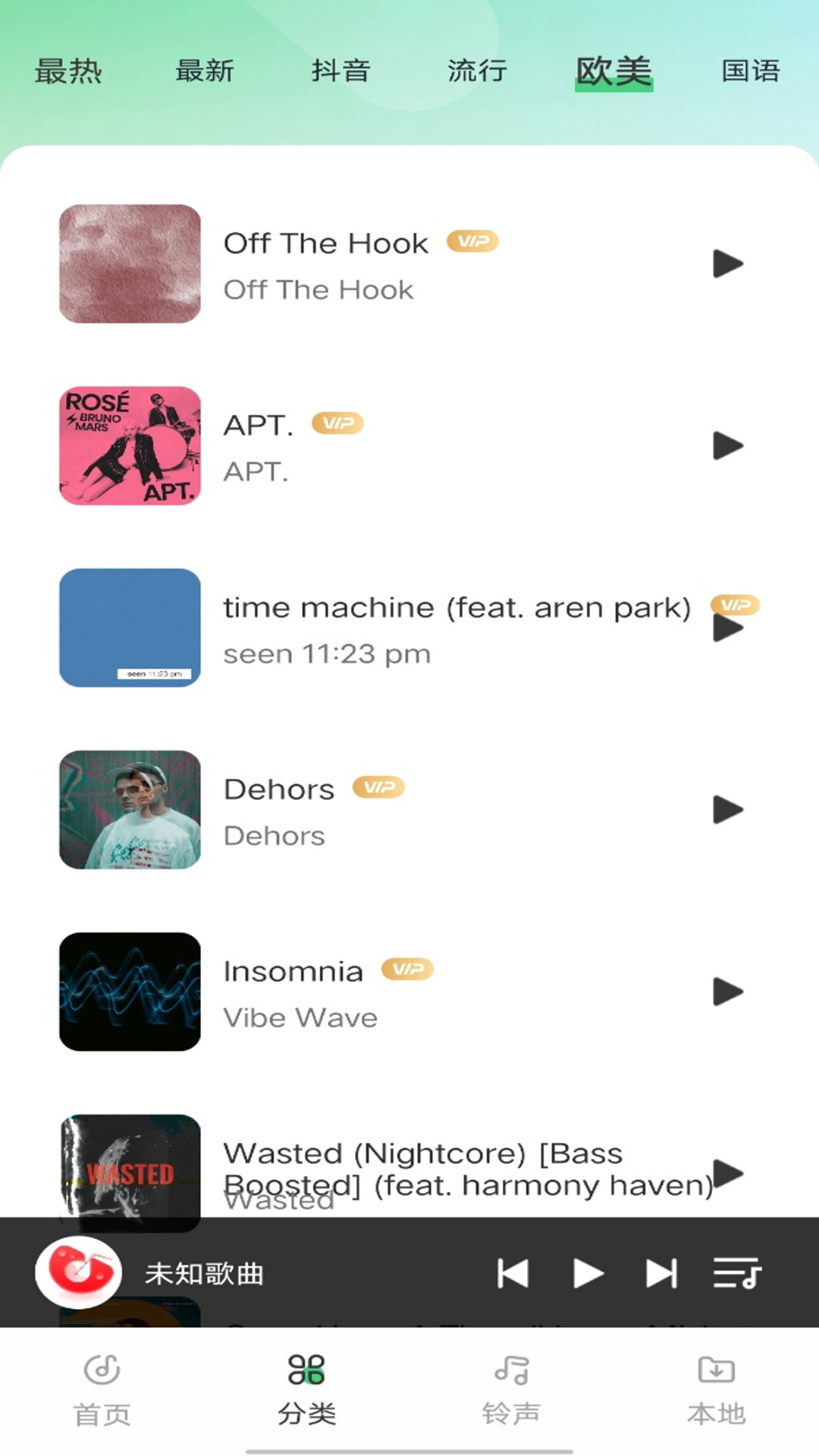Screen dimensions: 819x1456
Task: Switch to the 铃声 ringtone tab
Action: point(512,1392)
